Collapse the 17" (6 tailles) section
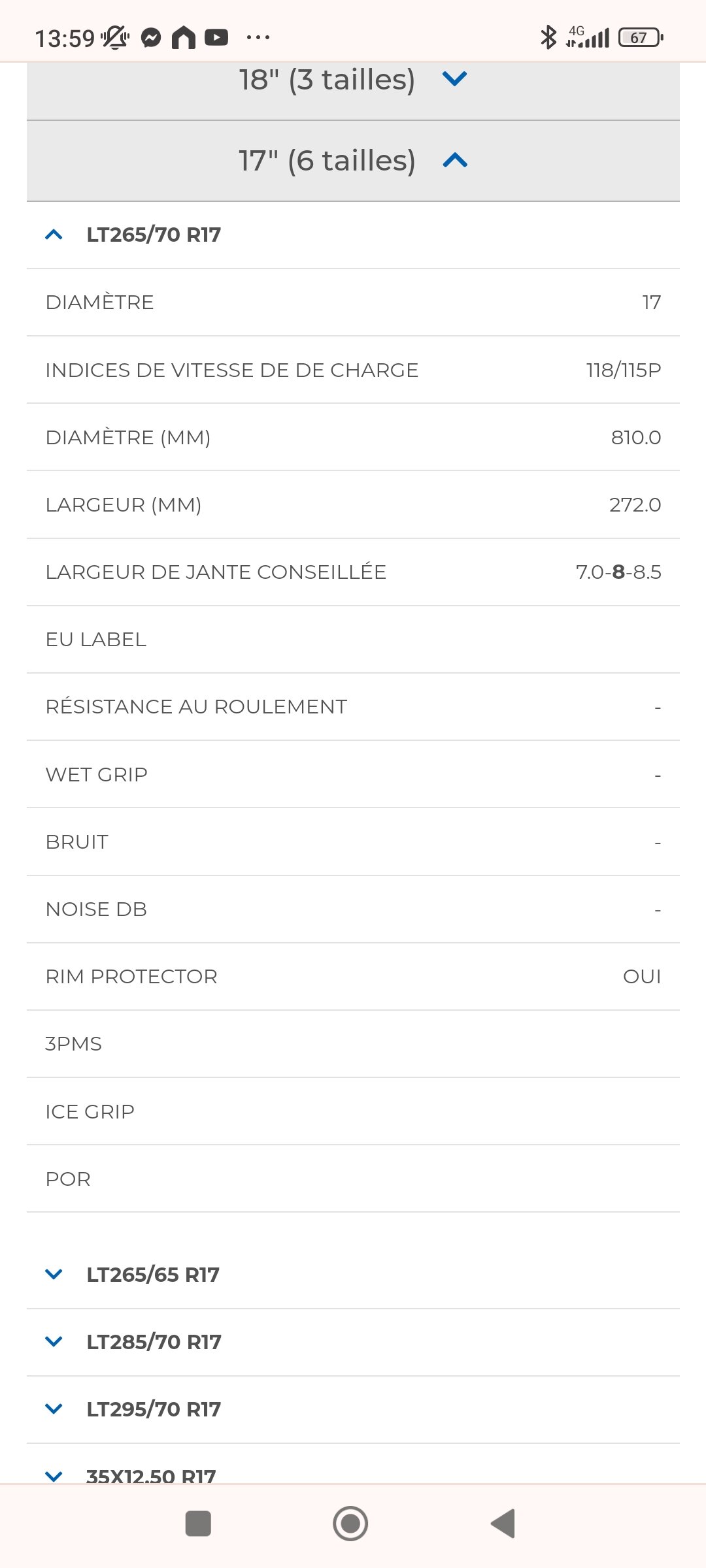The width and height of the screenshot is (706, 1568). 353,161
